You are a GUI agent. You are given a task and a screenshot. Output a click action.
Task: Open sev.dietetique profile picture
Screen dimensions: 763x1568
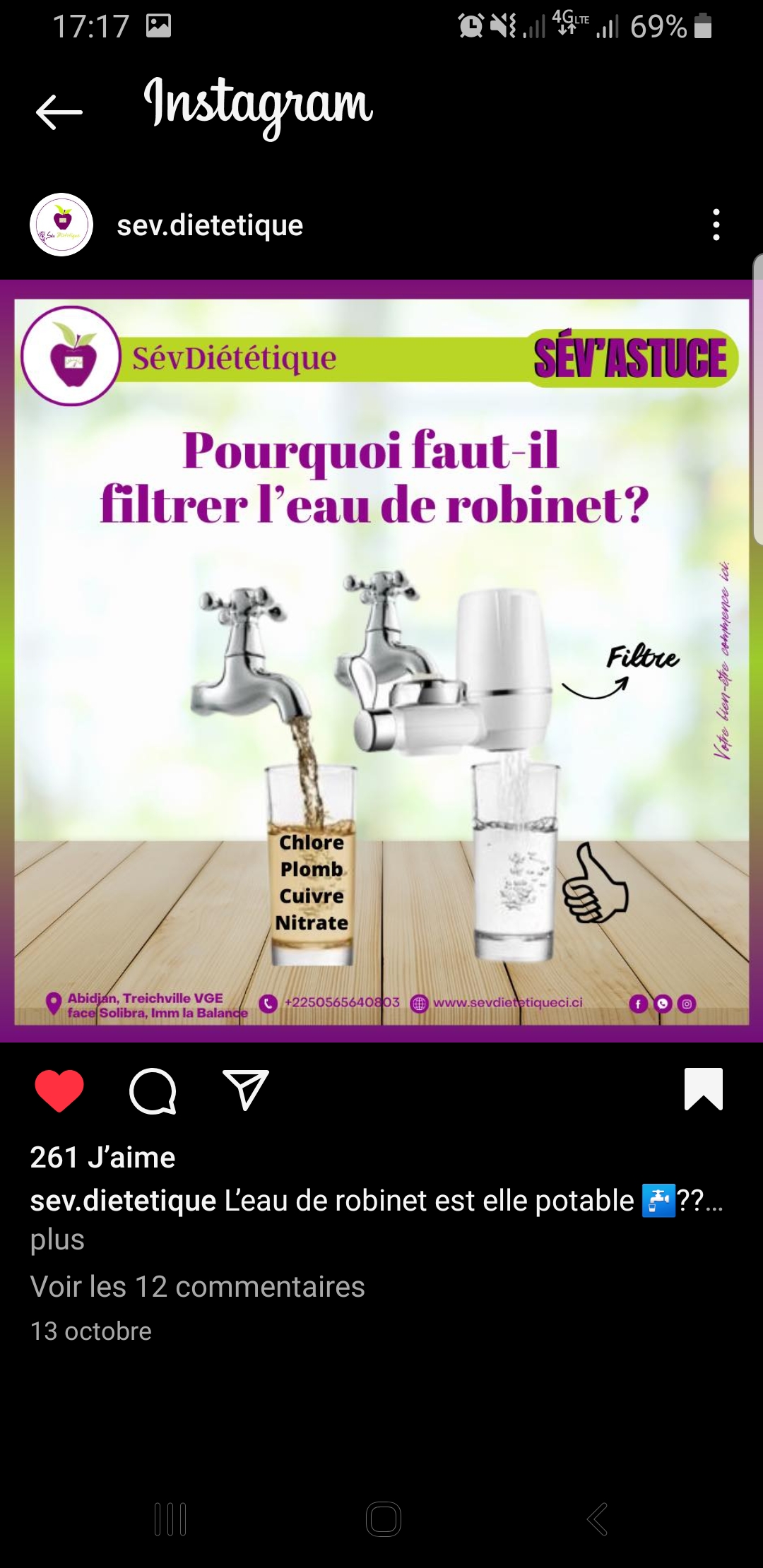pyautogui.click(x=61, y=225)
